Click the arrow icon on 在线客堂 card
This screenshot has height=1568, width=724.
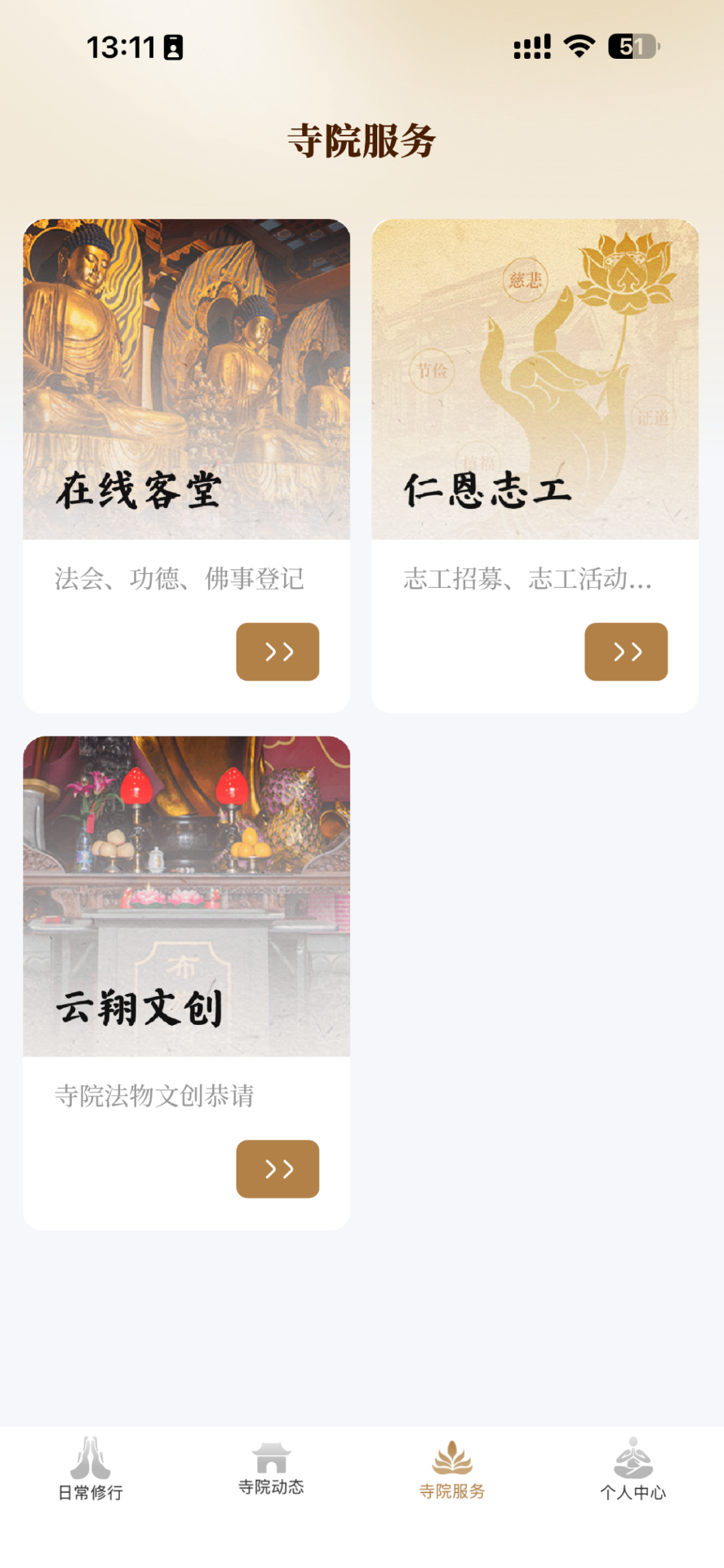278,652
